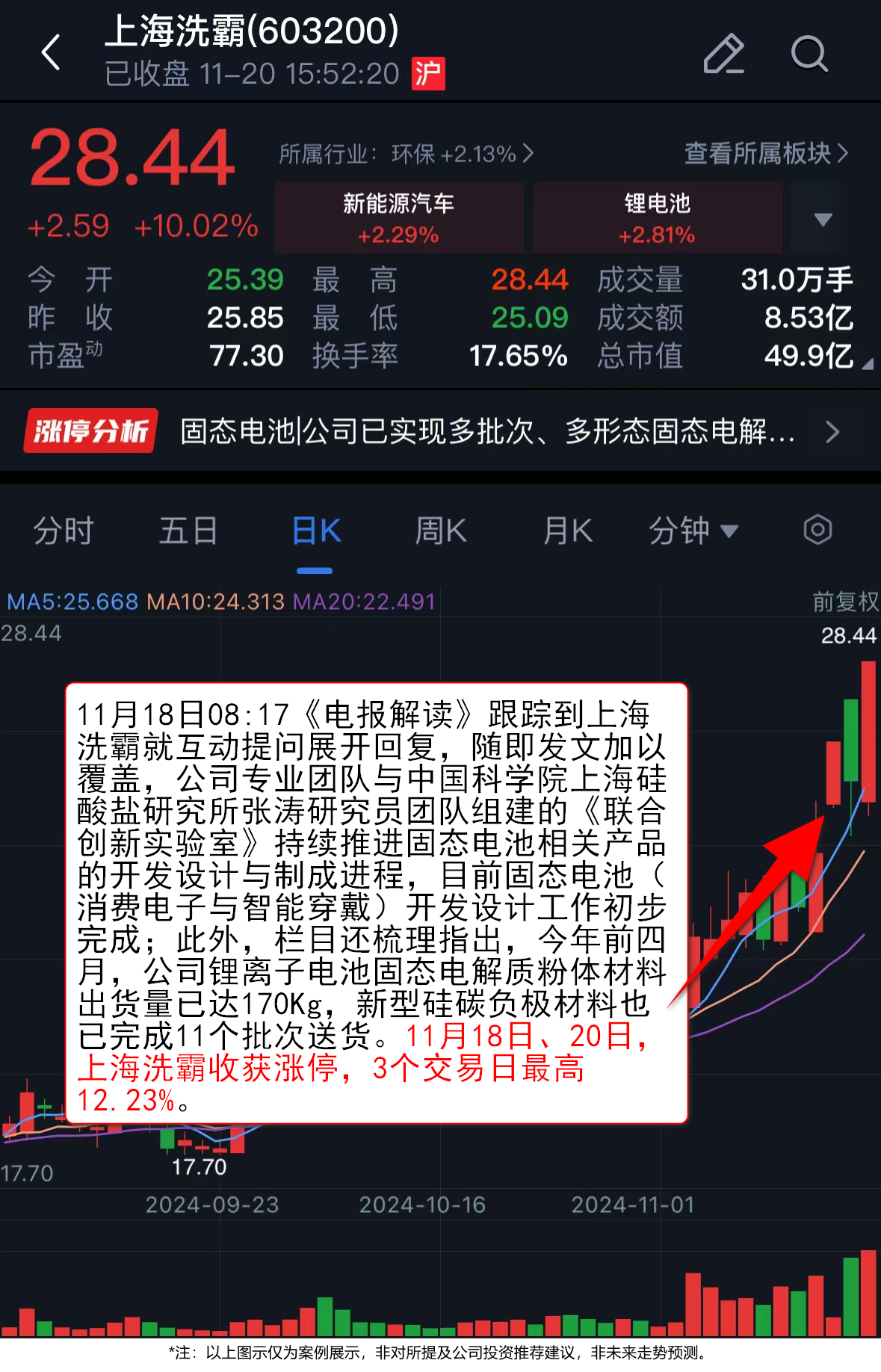Change the 前复权 adjustment mode
This screenshot has width=881, height=1372.
pos(844,602)
